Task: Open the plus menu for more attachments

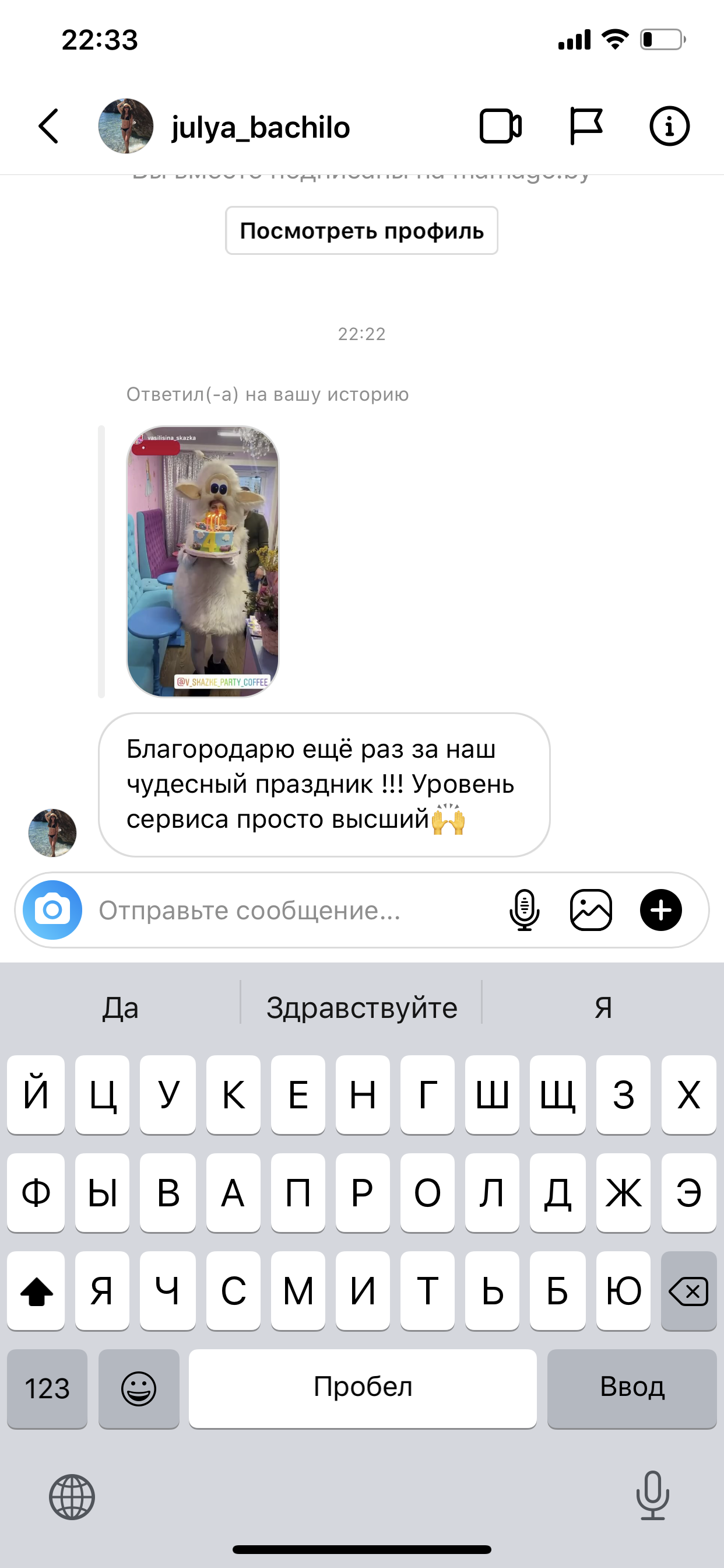Action: (x=660, y=910)
